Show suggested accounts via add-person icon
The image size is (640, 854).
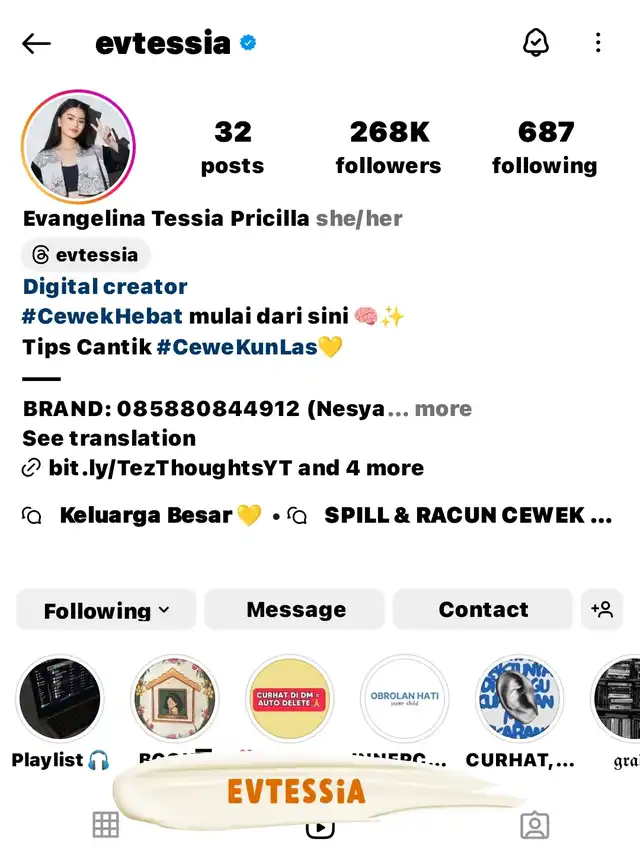[x=602, y=610]
